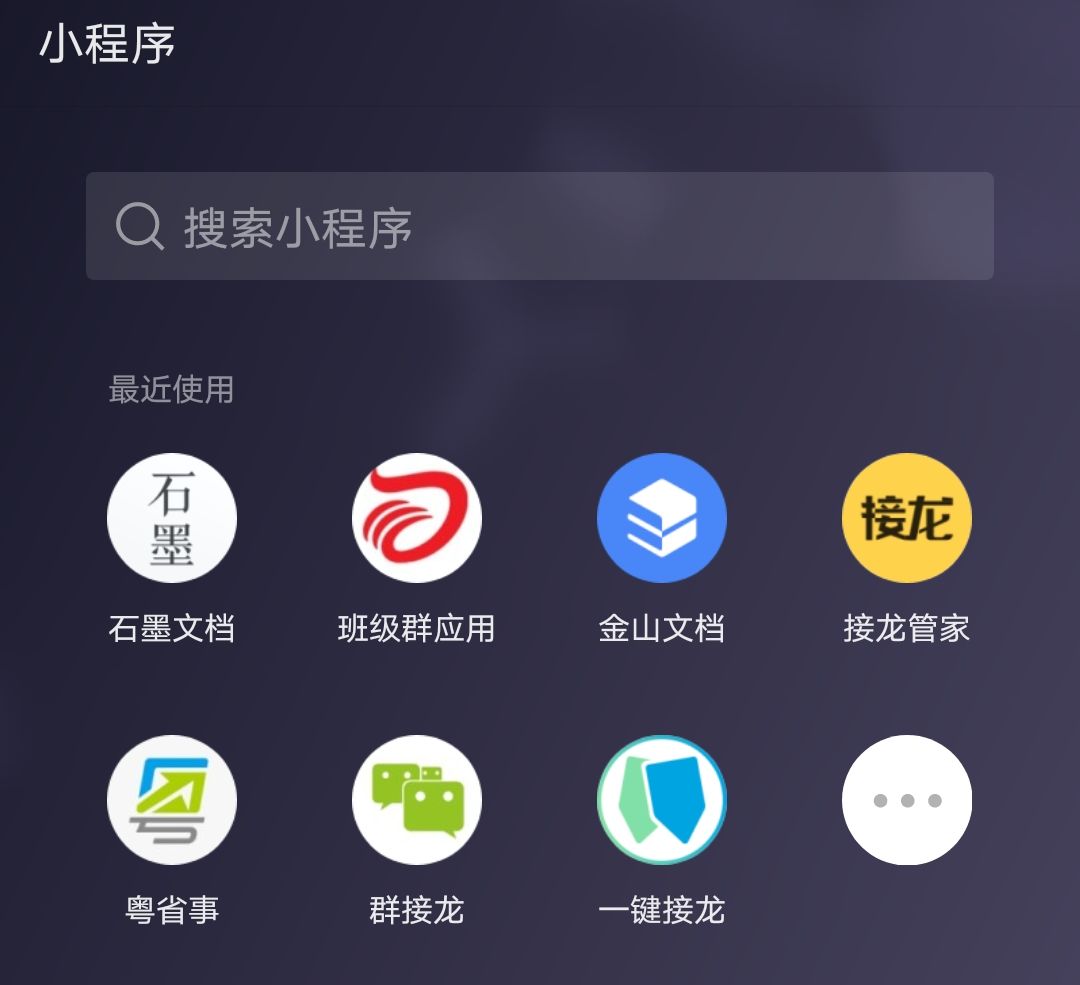Open the 石墨文档 mini program
This screenshot has width=1080, height=985.
pyautogui.click(x=172, y=518)
